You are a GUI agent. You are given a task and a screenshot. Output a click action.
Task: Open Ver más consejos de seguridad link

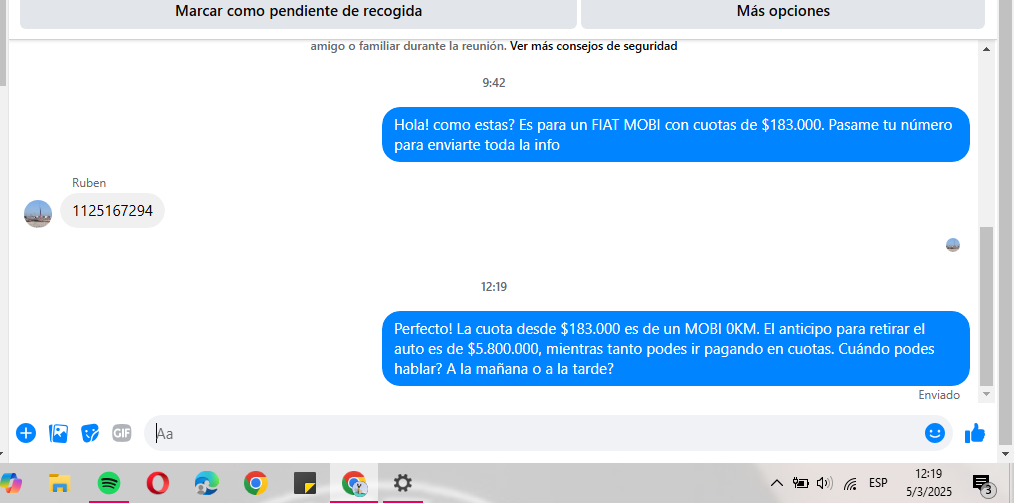click(593, 46)
